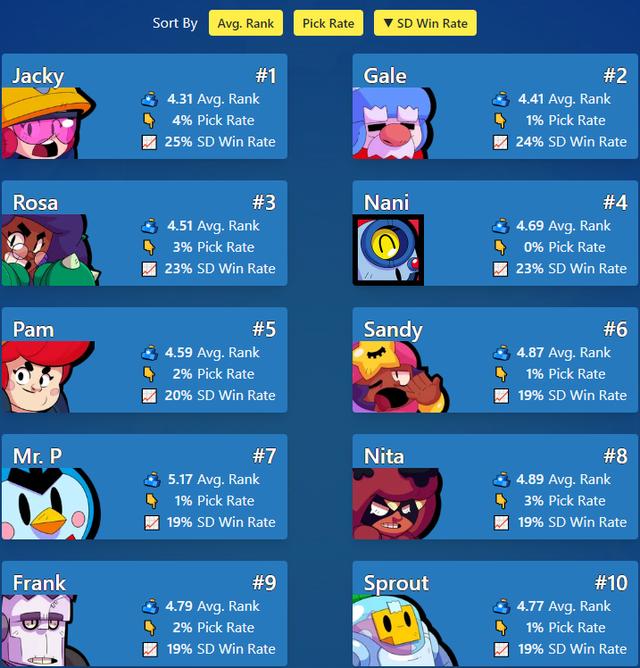This screenshot has width=640, height=668.
Task: View Sprout's stats card
Action: [x=495, y=613]
